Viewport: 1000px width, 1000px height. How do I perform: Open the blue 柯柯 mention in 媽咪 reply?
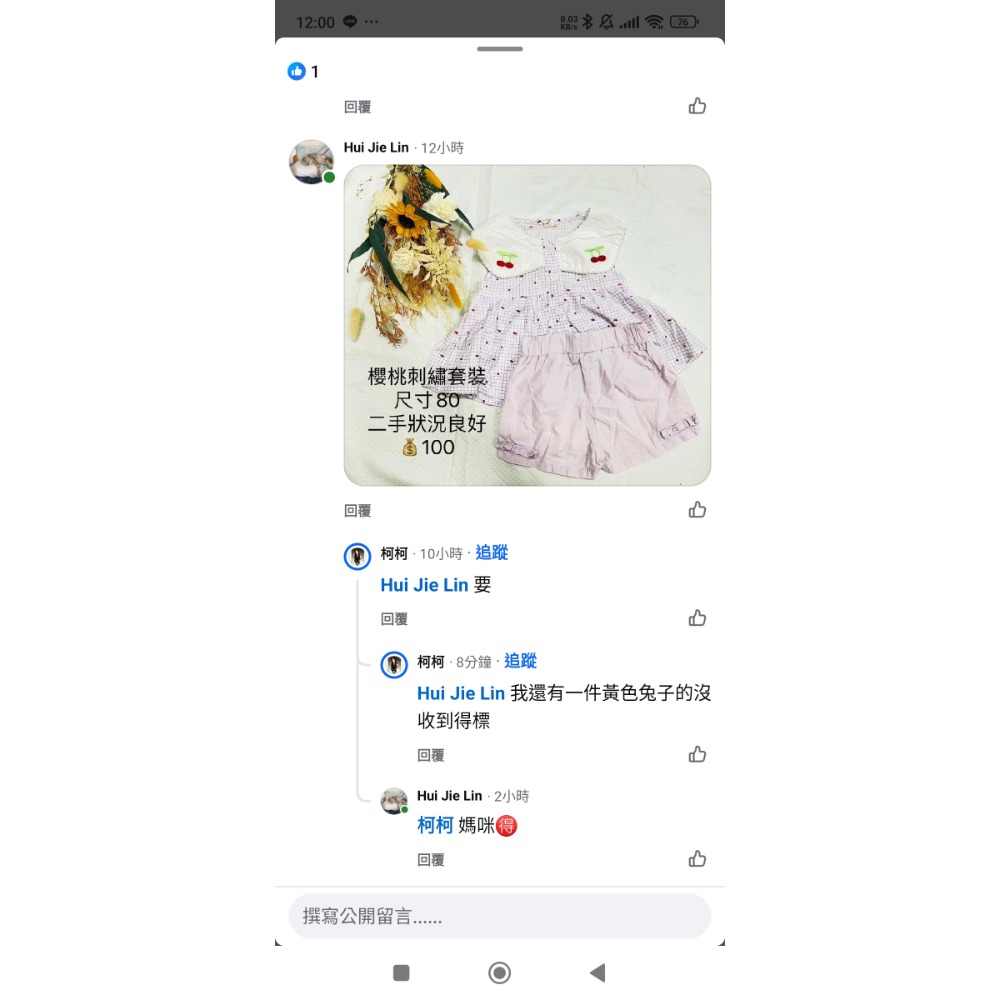435,825
